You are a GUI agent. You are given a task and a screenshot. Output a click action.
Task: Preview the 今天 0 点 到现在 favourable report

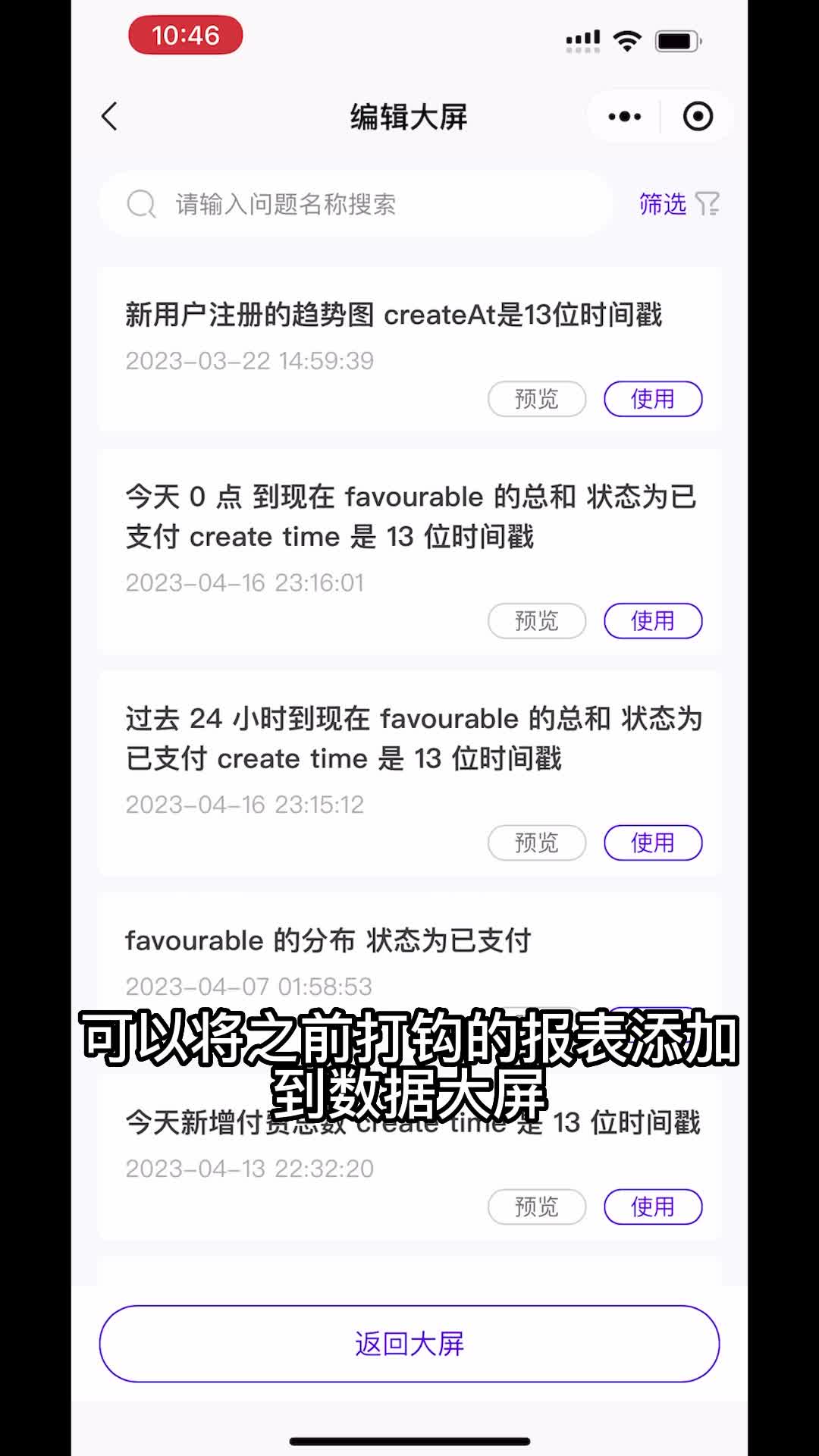537,621
